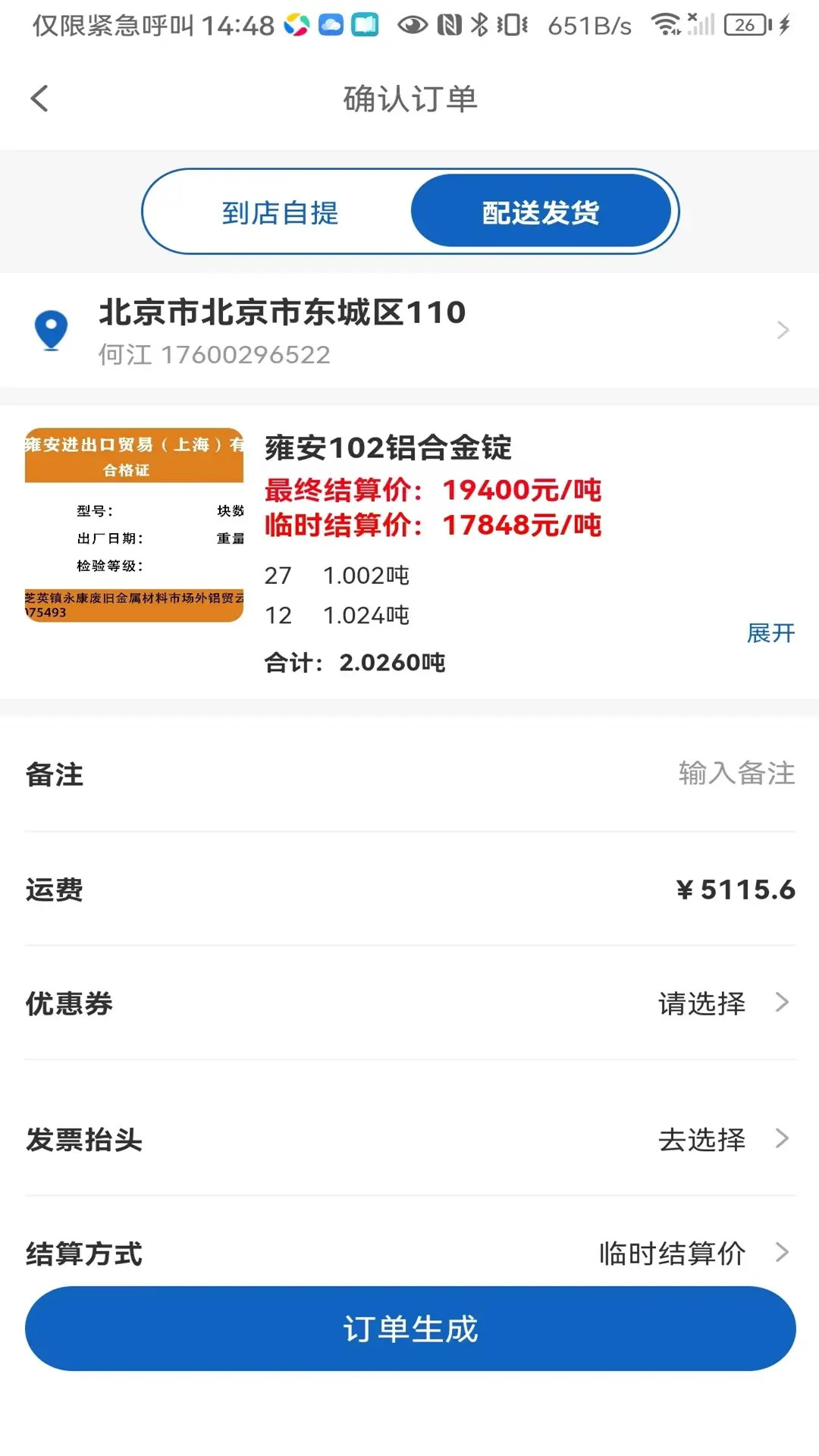Tap the 确认订单 title bar
This screenshot has width=819, height=1456.
pos(409,99)
